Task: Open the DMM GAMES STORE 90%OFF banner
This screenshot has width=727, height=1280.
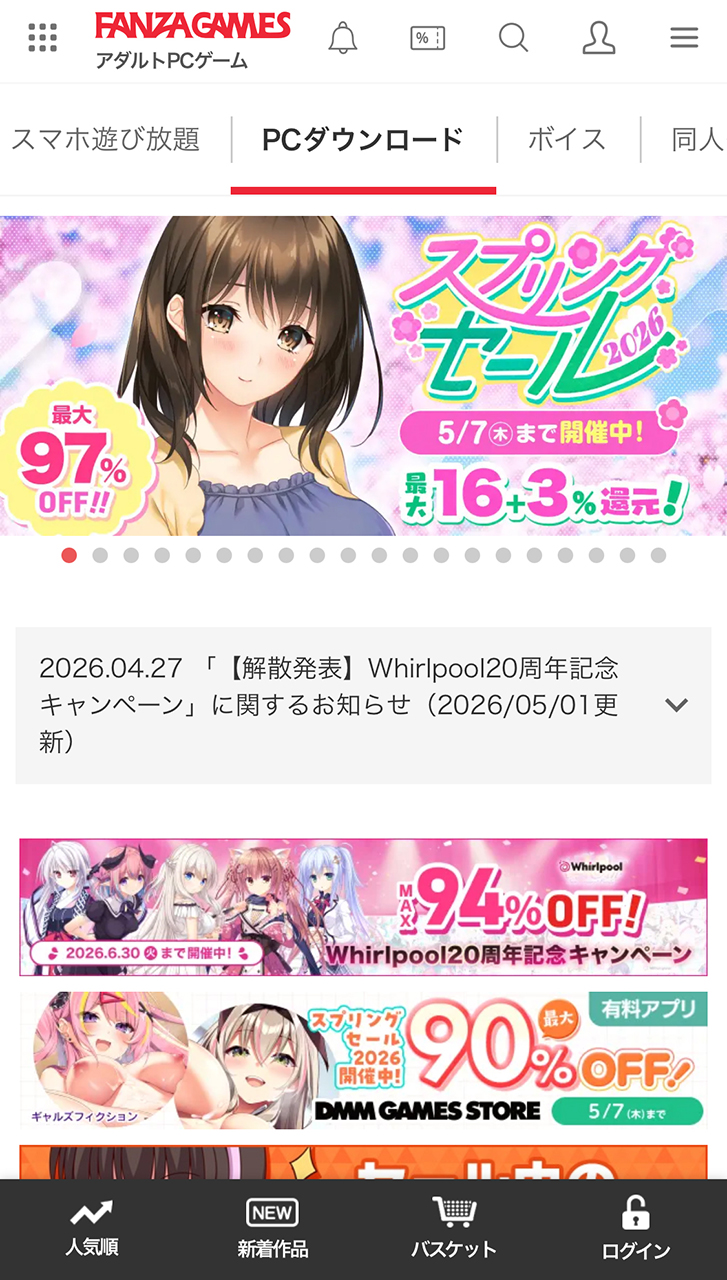Action: (363, 1061)
